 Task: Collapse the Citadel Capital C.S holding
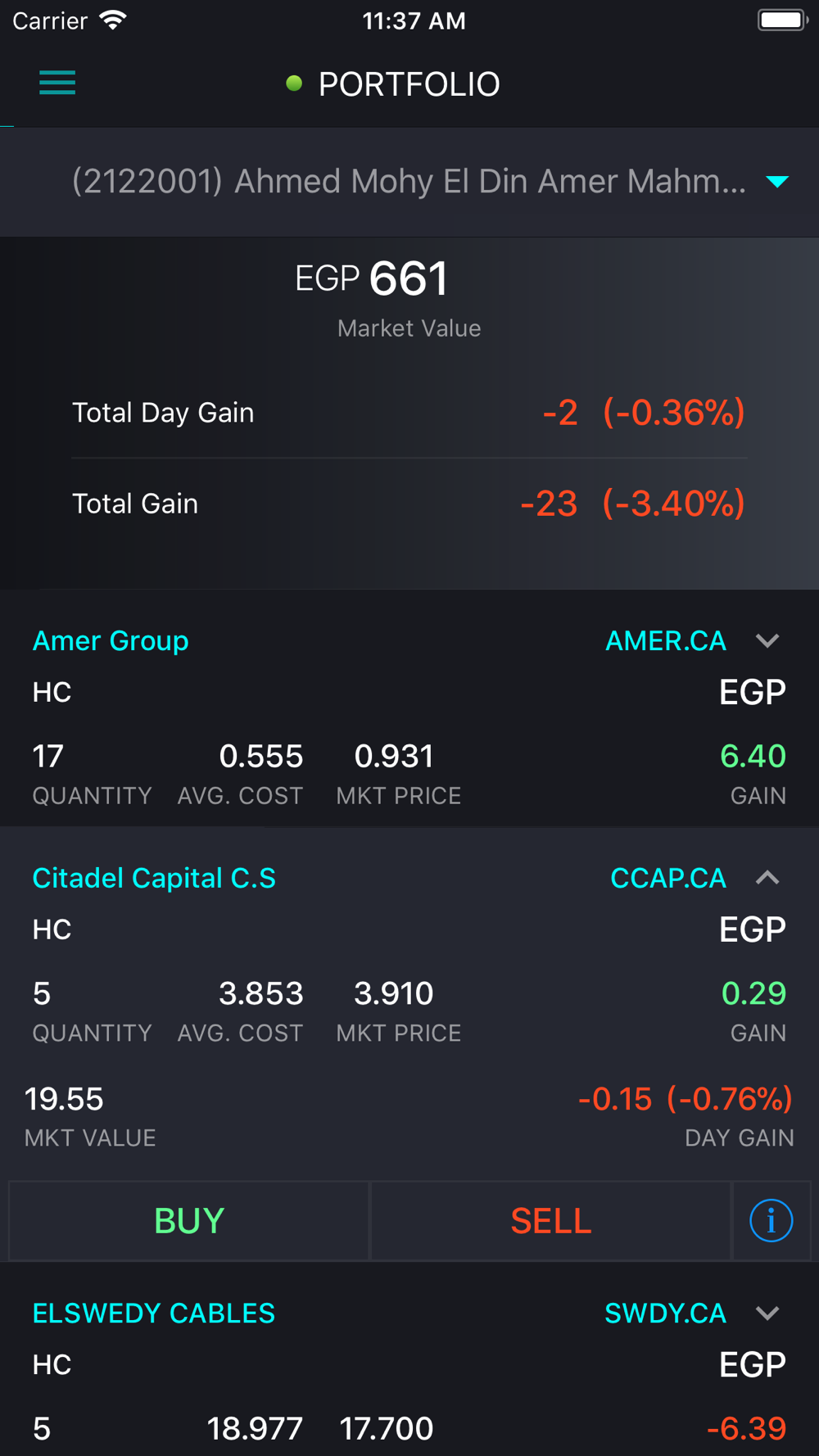point(767,878)
